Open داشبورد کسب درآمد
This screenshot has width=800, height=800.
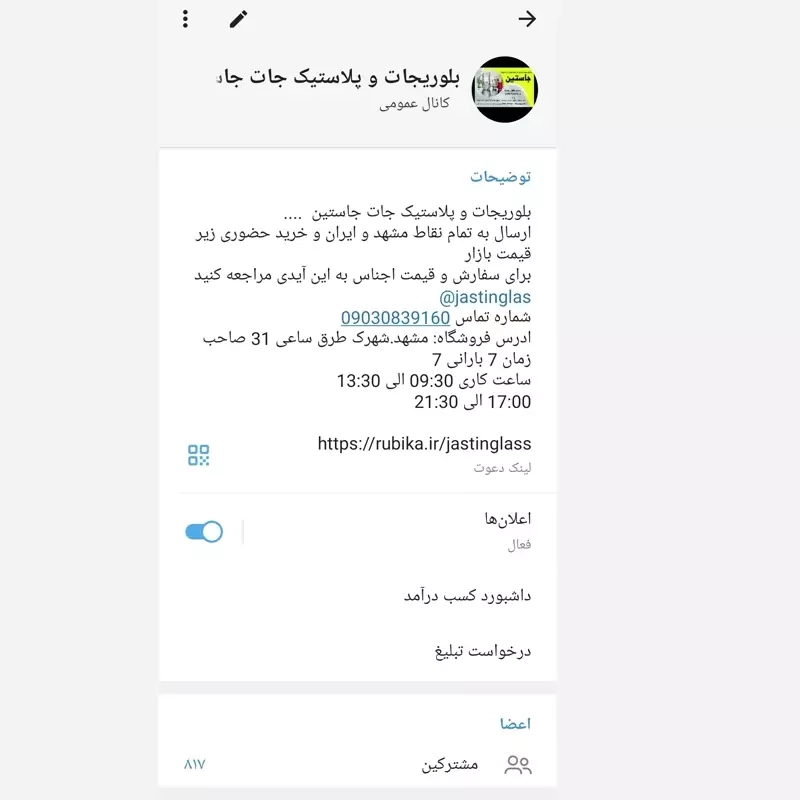click(x=462, y=596)
